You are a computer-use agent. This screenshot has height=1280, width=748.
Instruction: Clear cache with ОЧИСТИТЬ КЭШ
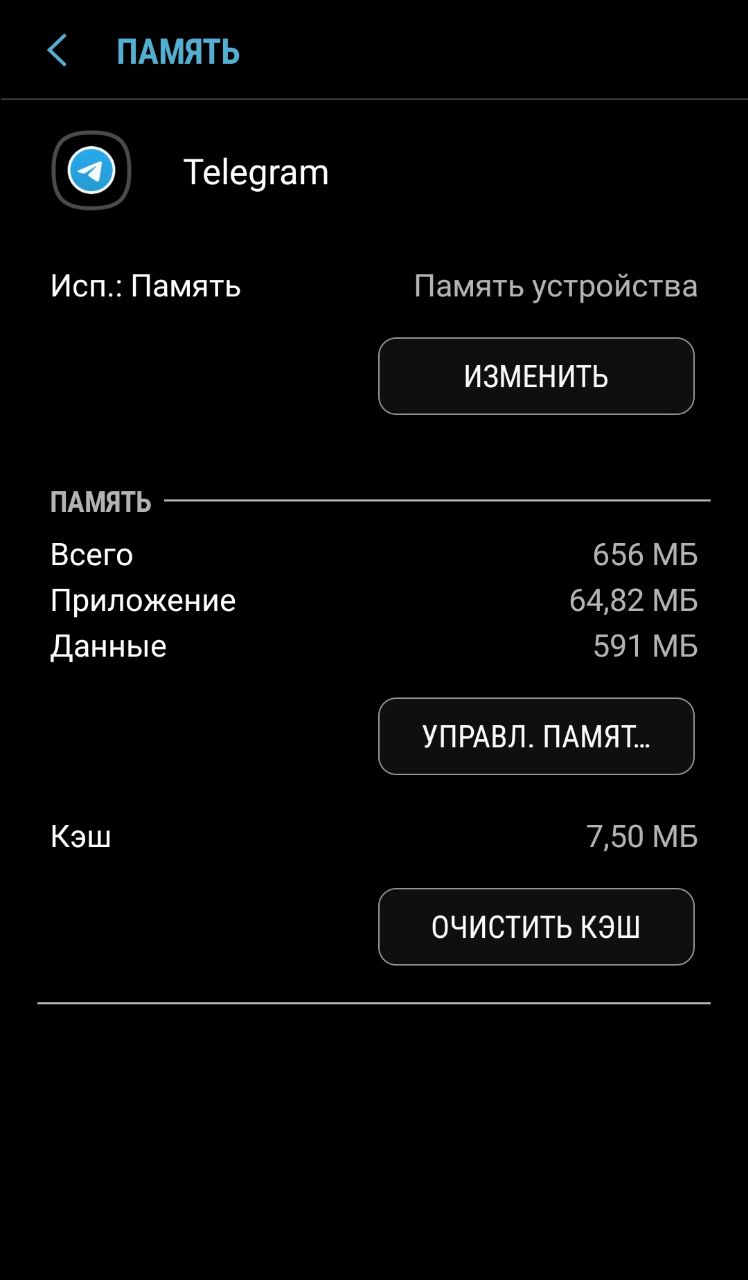coord(536,927)
